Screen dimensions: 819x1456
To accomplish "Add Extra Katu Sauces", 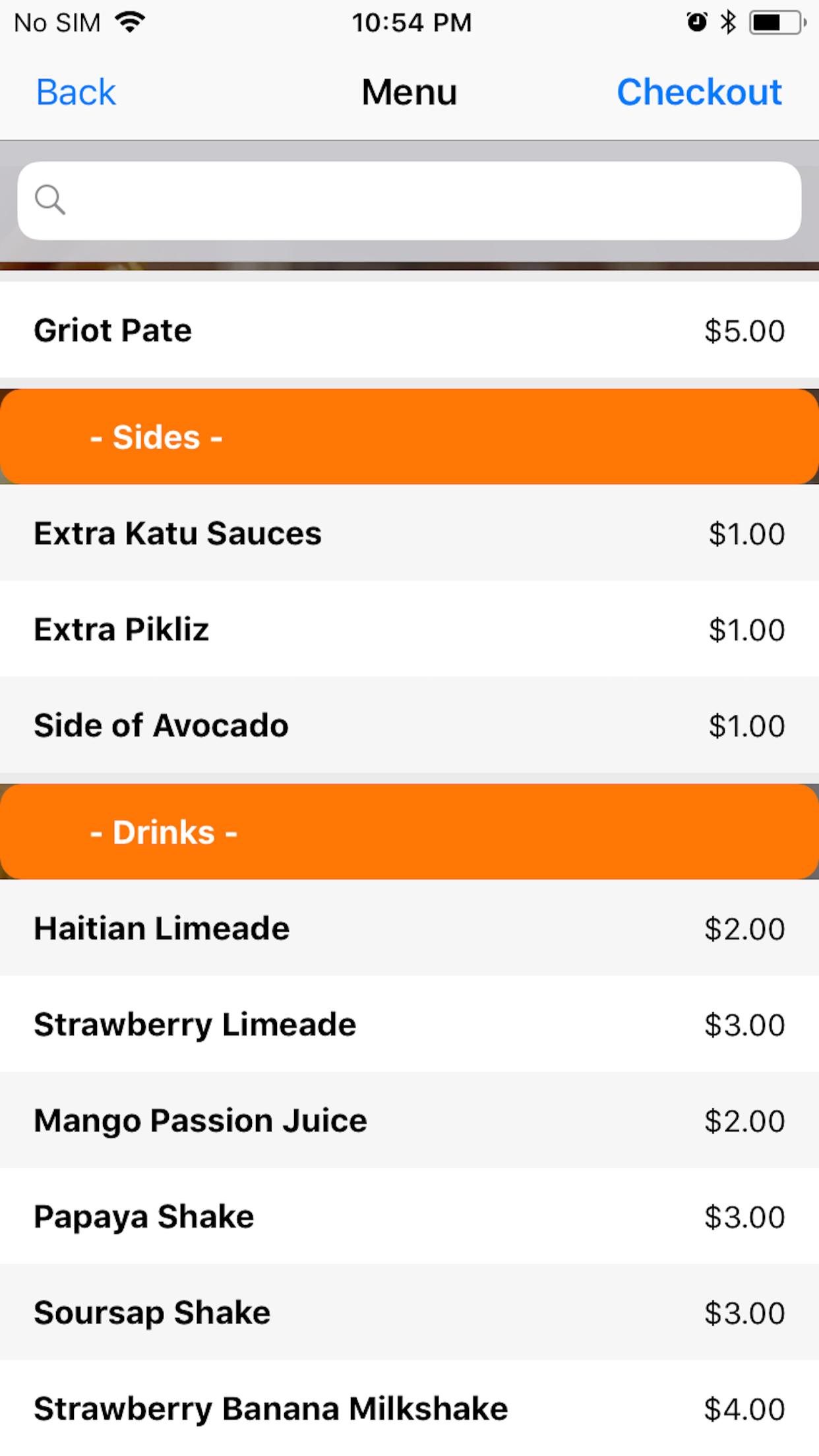I will (x=409, y=533).
